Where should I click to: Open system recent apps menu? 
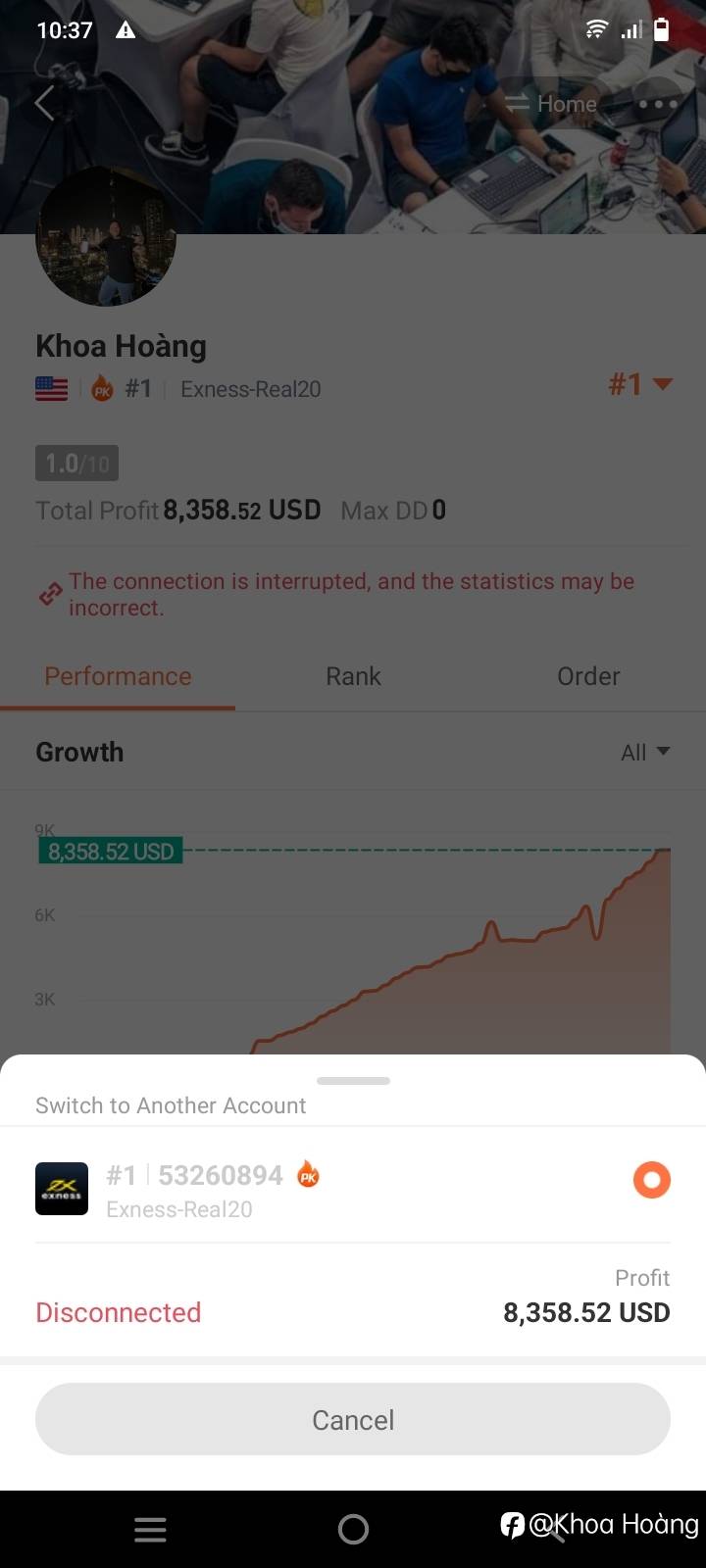[150, 1529]
